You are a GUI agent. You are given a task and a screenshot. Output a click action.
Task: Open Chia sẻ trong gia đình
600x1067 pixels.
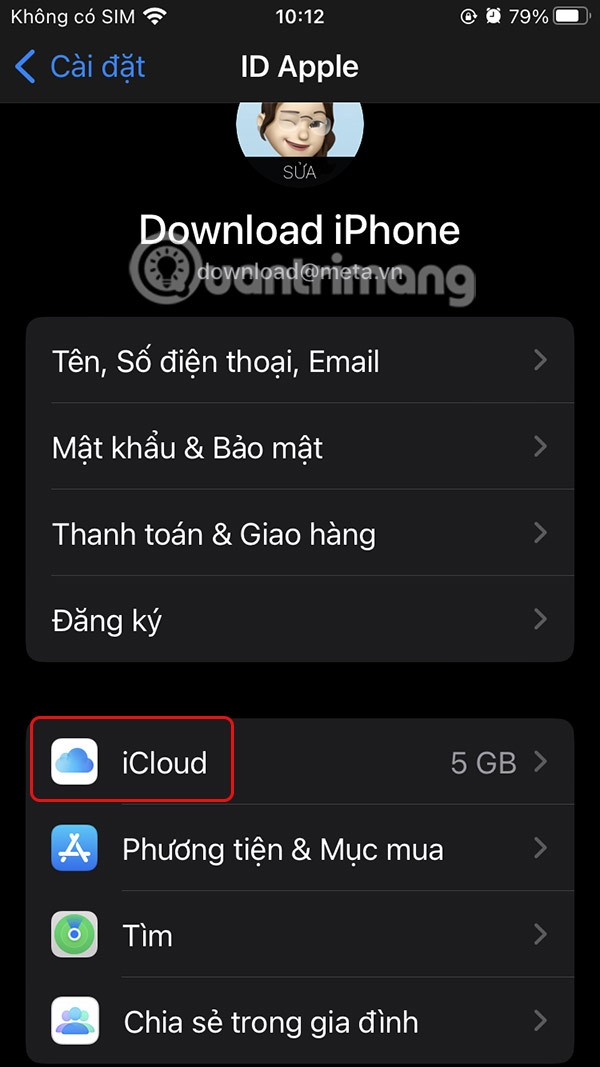pos(300,1021)
